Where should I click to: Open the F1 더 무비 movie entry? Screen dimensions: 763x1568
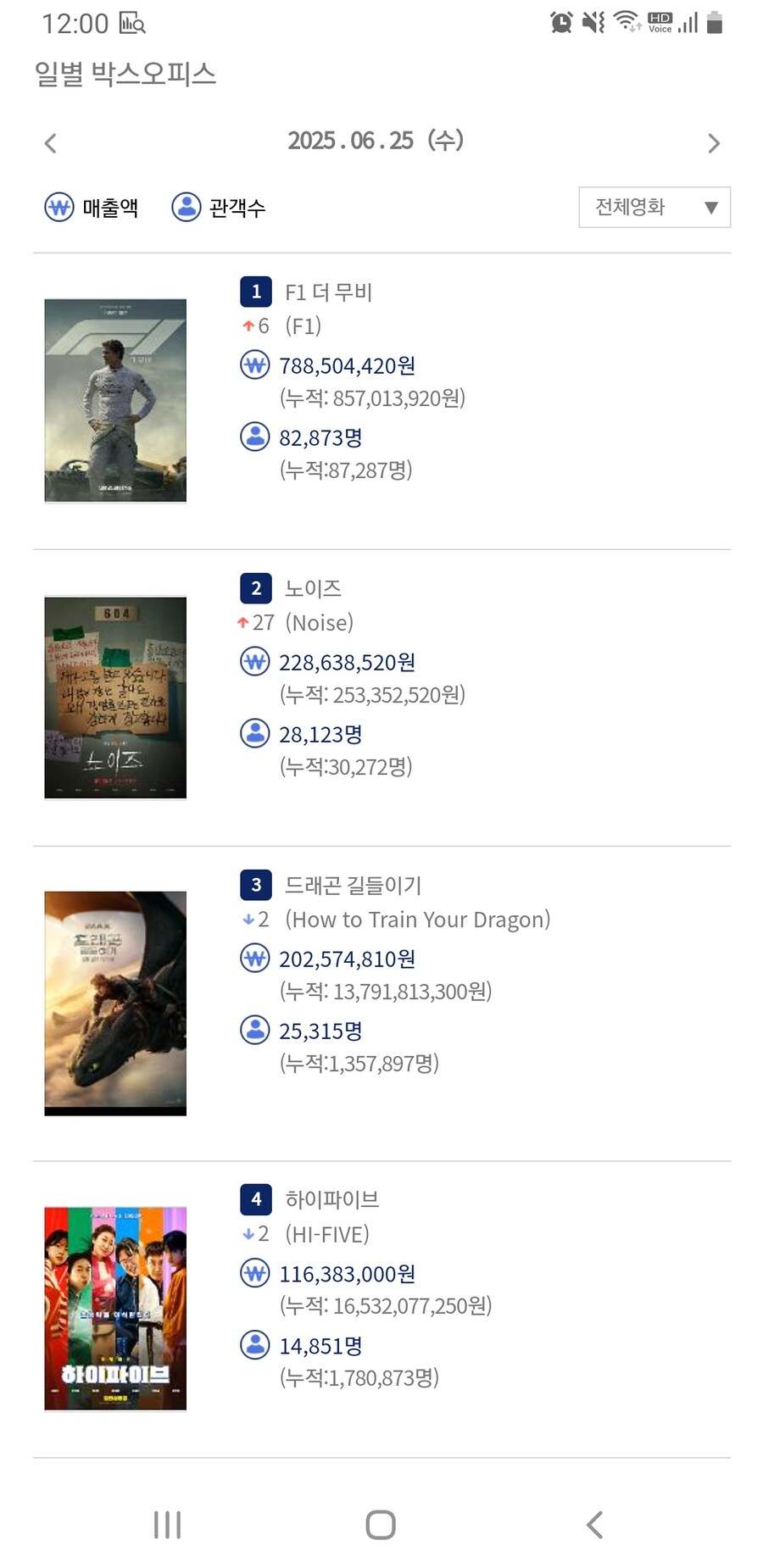329,292
